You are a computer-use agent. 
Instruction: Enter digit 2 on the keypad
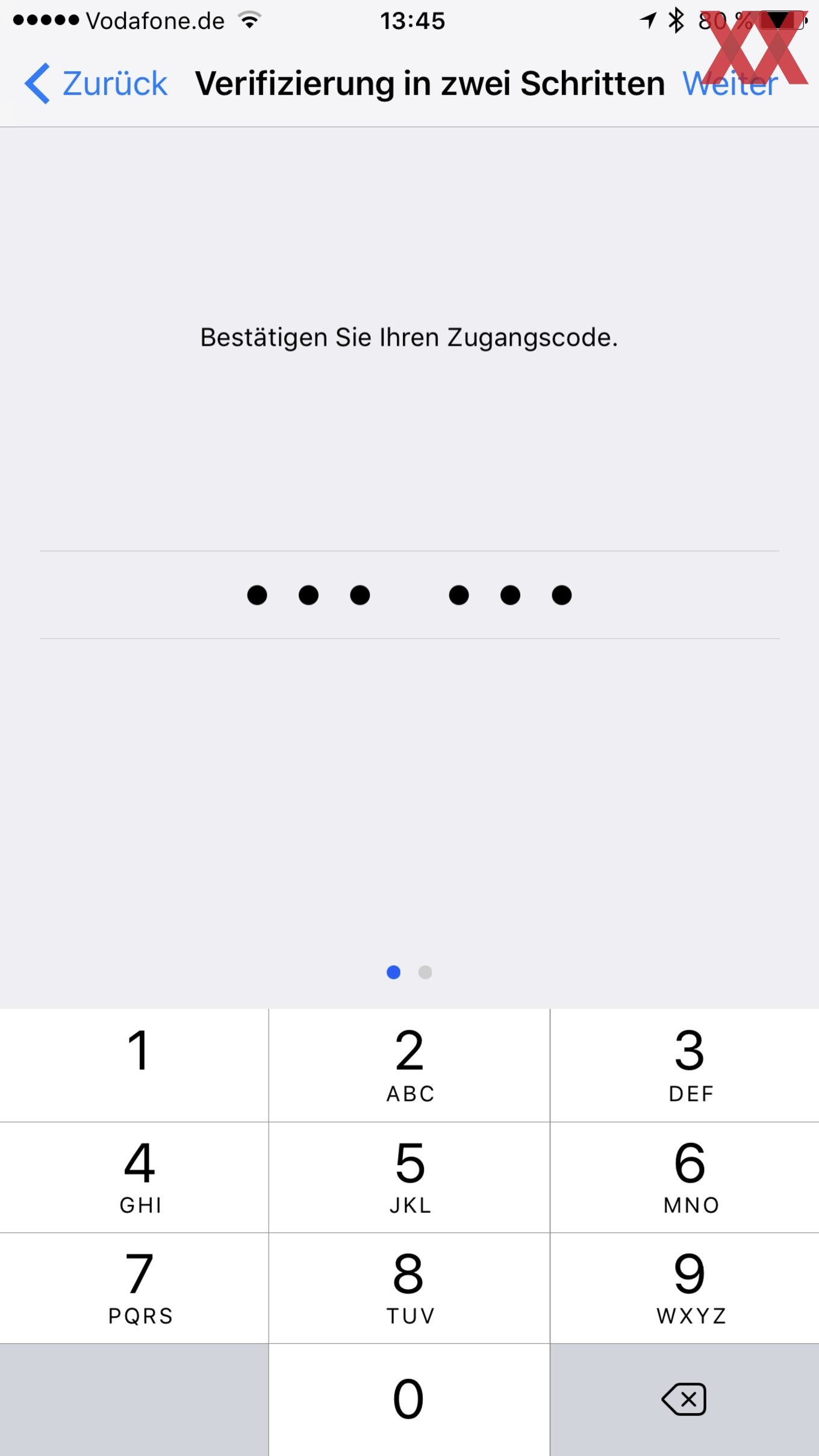409,1065
